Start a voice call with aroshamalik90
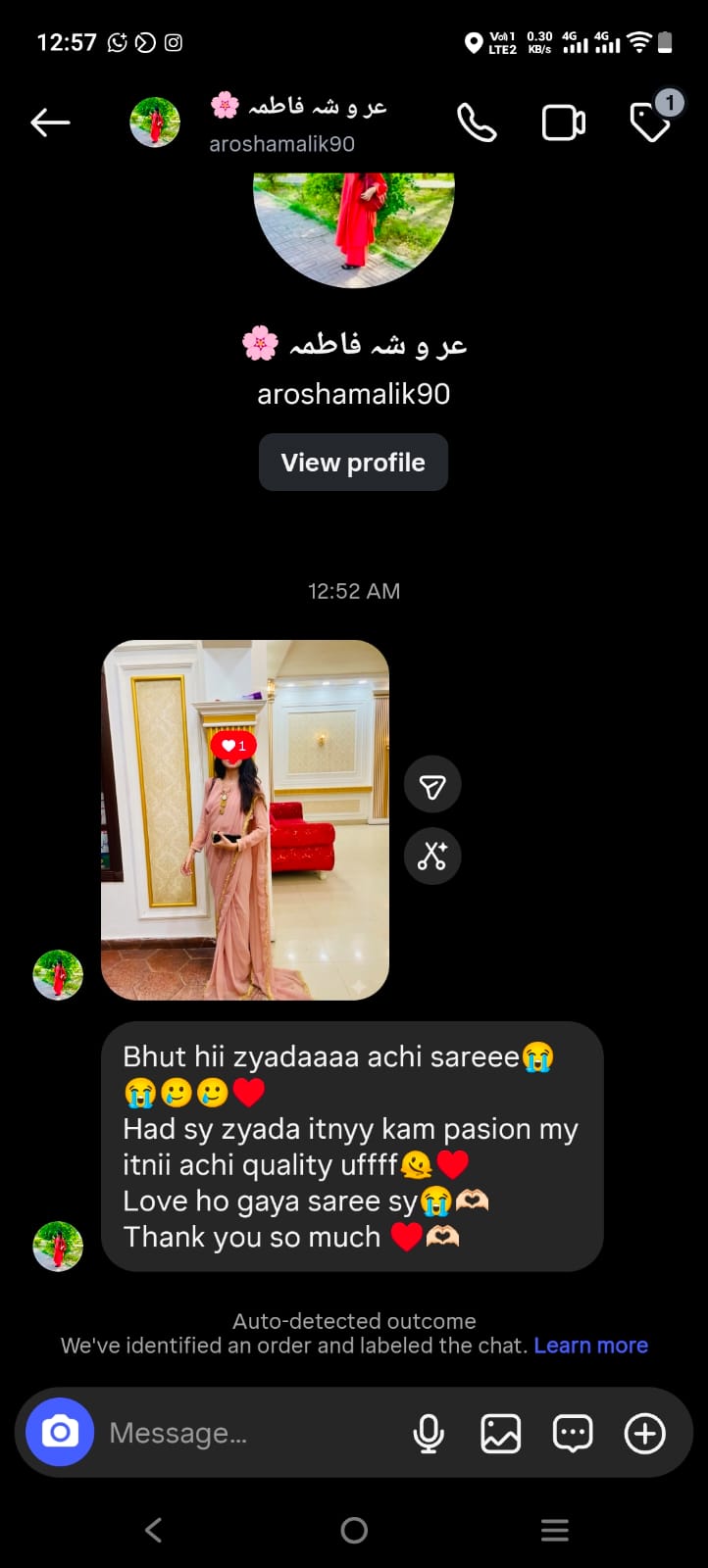Viewport: 708px width, 1568px height. tap(477, 122)
